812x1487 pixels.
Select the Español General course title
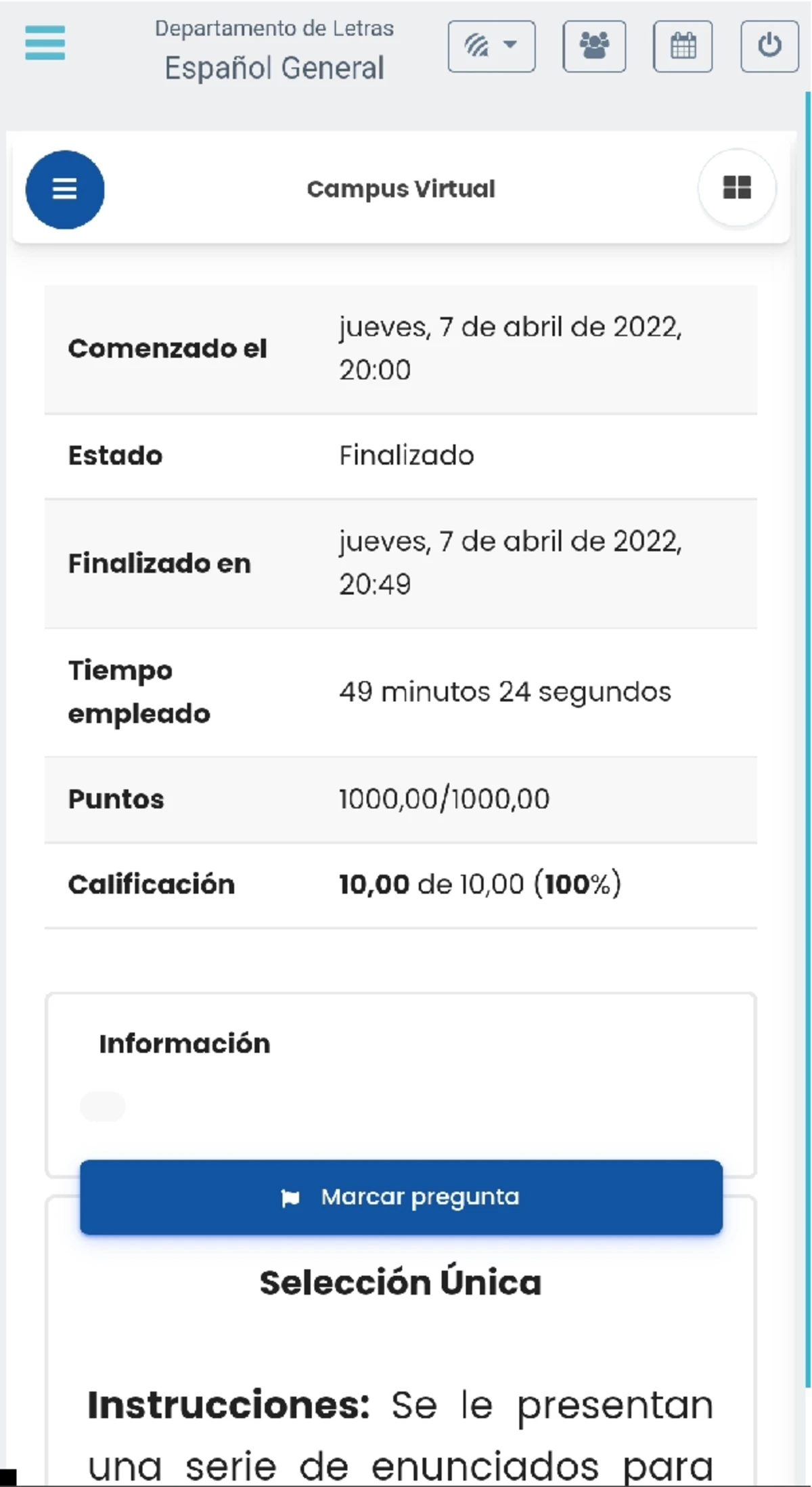[x=275, y=67]
